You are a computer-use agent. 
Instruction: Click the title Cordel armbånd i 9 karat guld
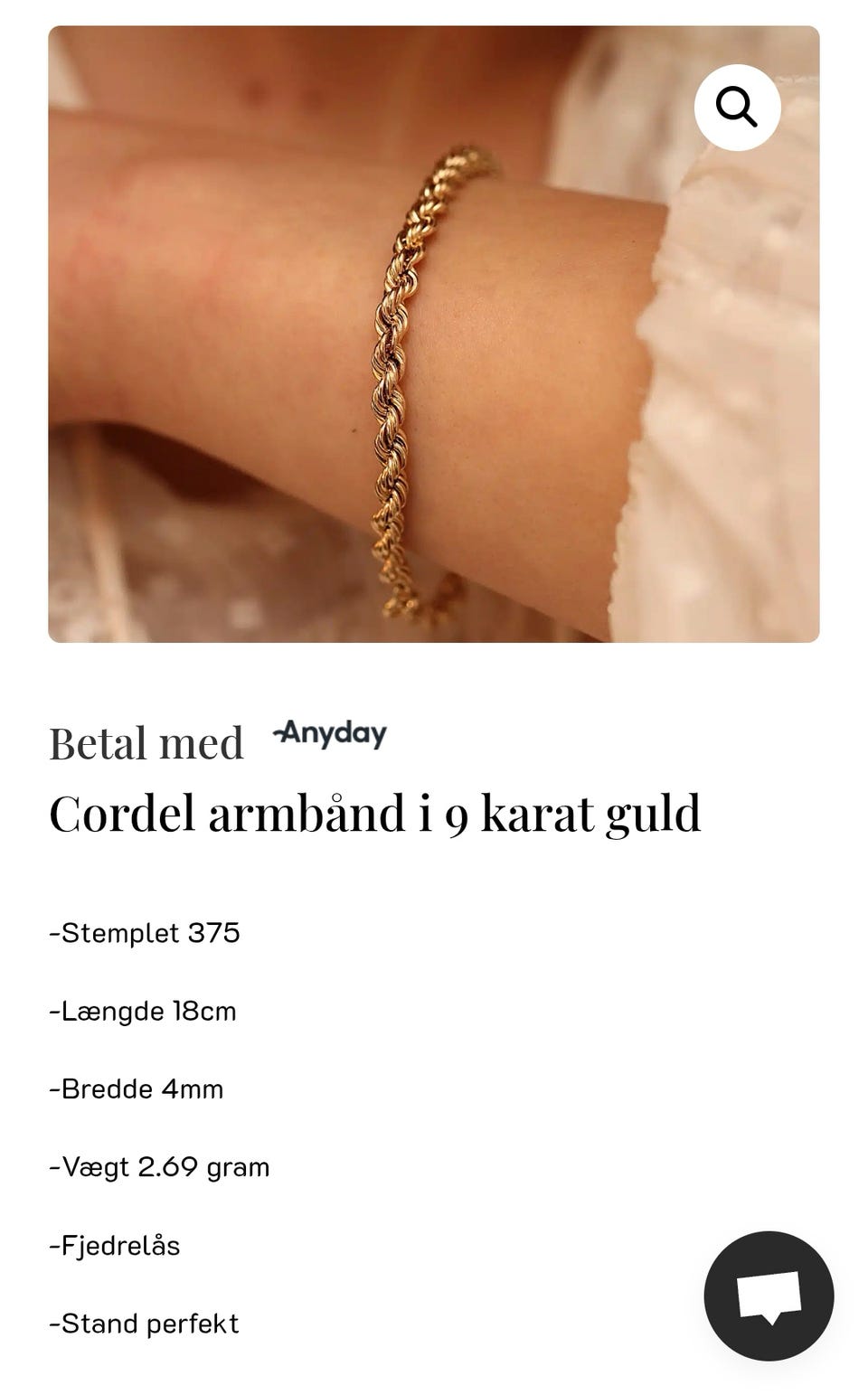tap(377, 814)
